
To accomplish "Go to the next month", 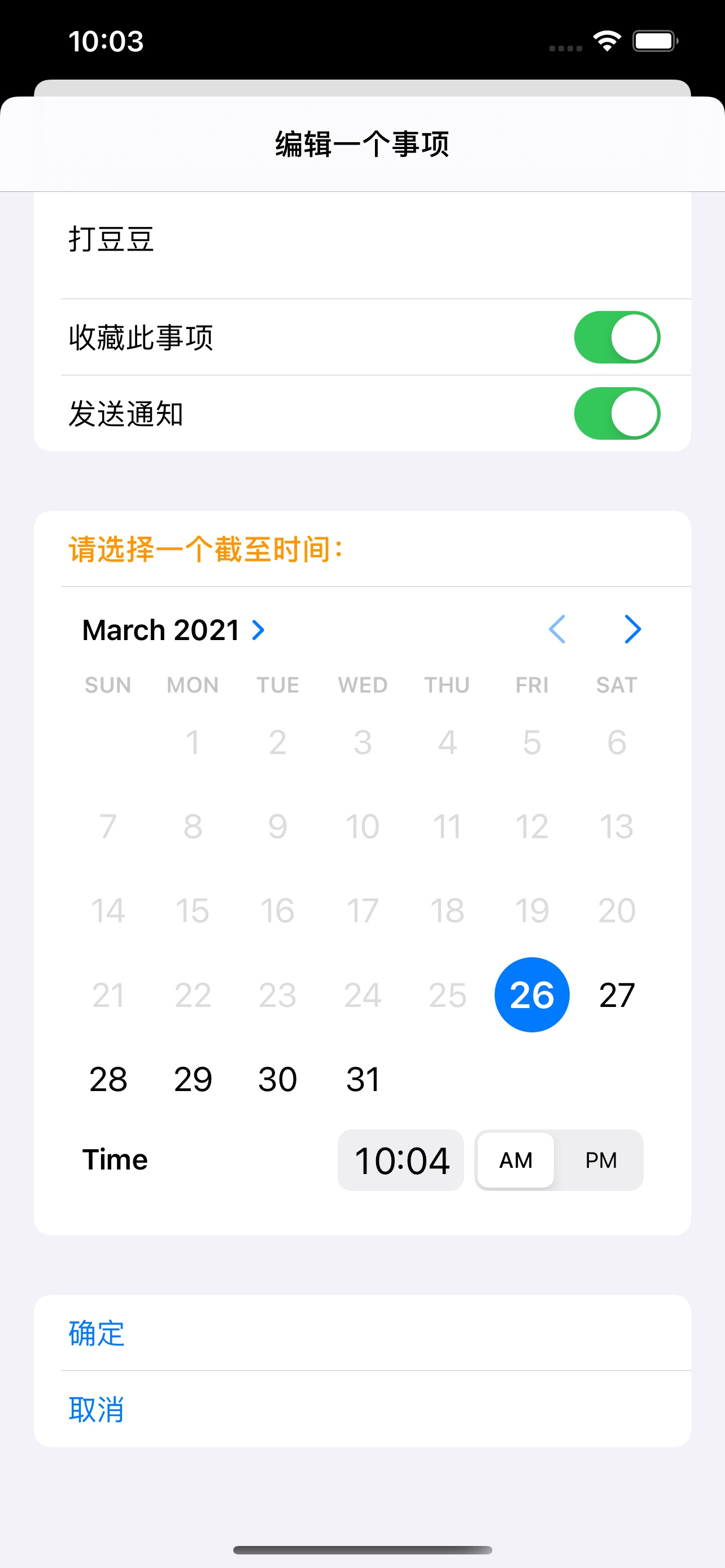I will (632, 629).
